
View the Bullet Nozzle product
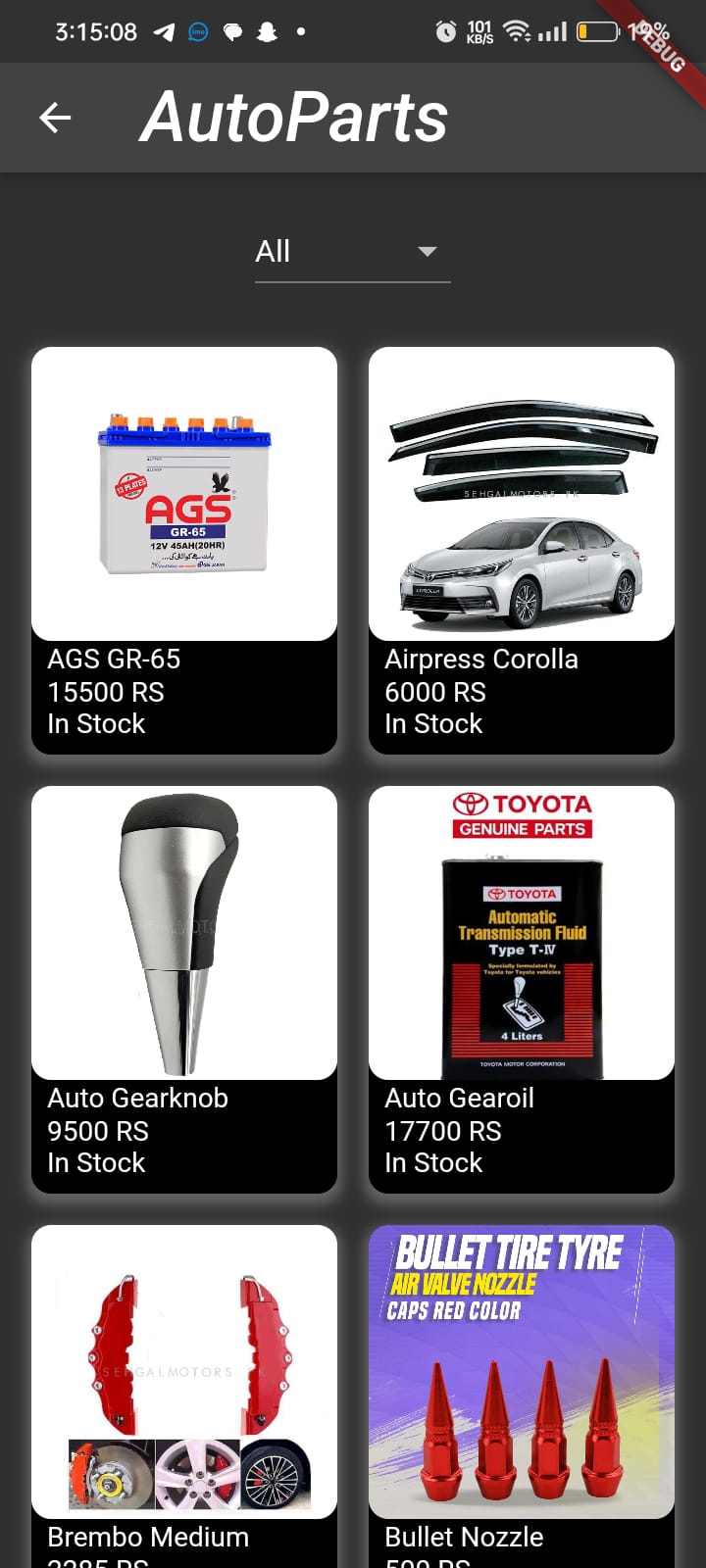click(x=522, y=1392)
